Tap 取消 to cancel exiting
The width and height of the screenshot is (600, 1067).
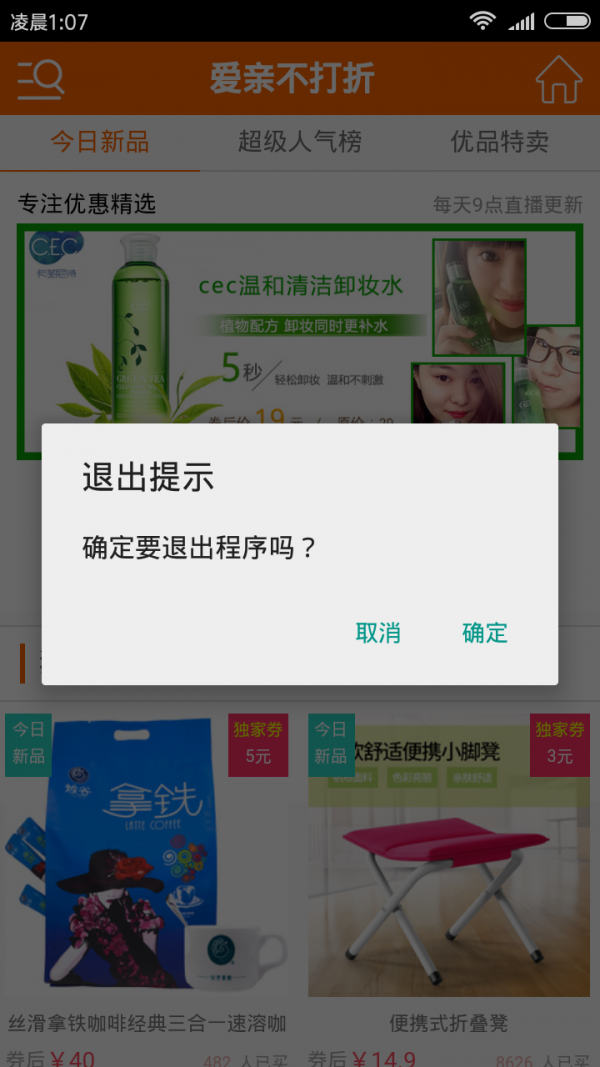point(378,632)
